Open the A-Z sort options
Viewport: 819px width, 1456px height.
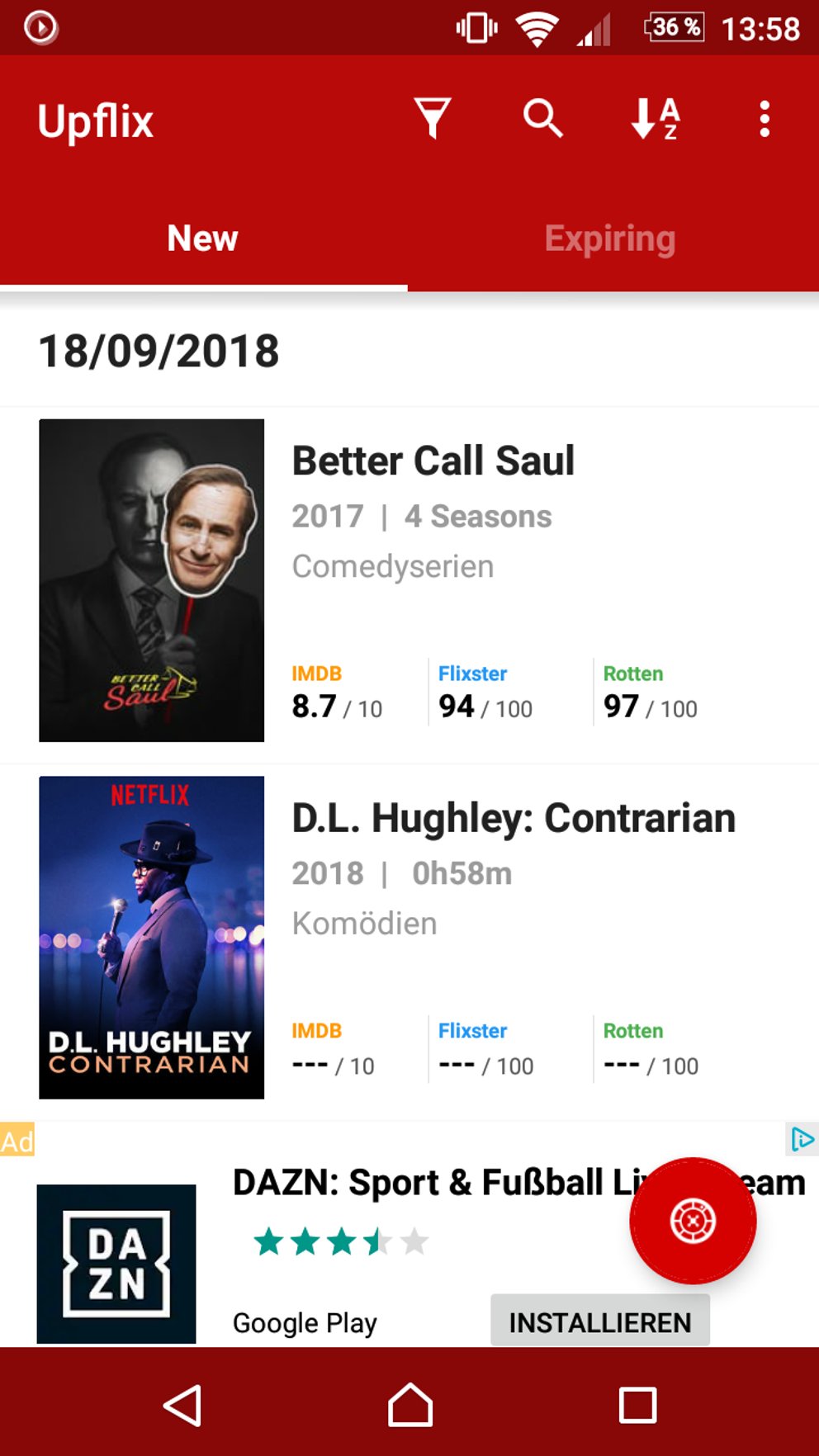coord(656,119)
